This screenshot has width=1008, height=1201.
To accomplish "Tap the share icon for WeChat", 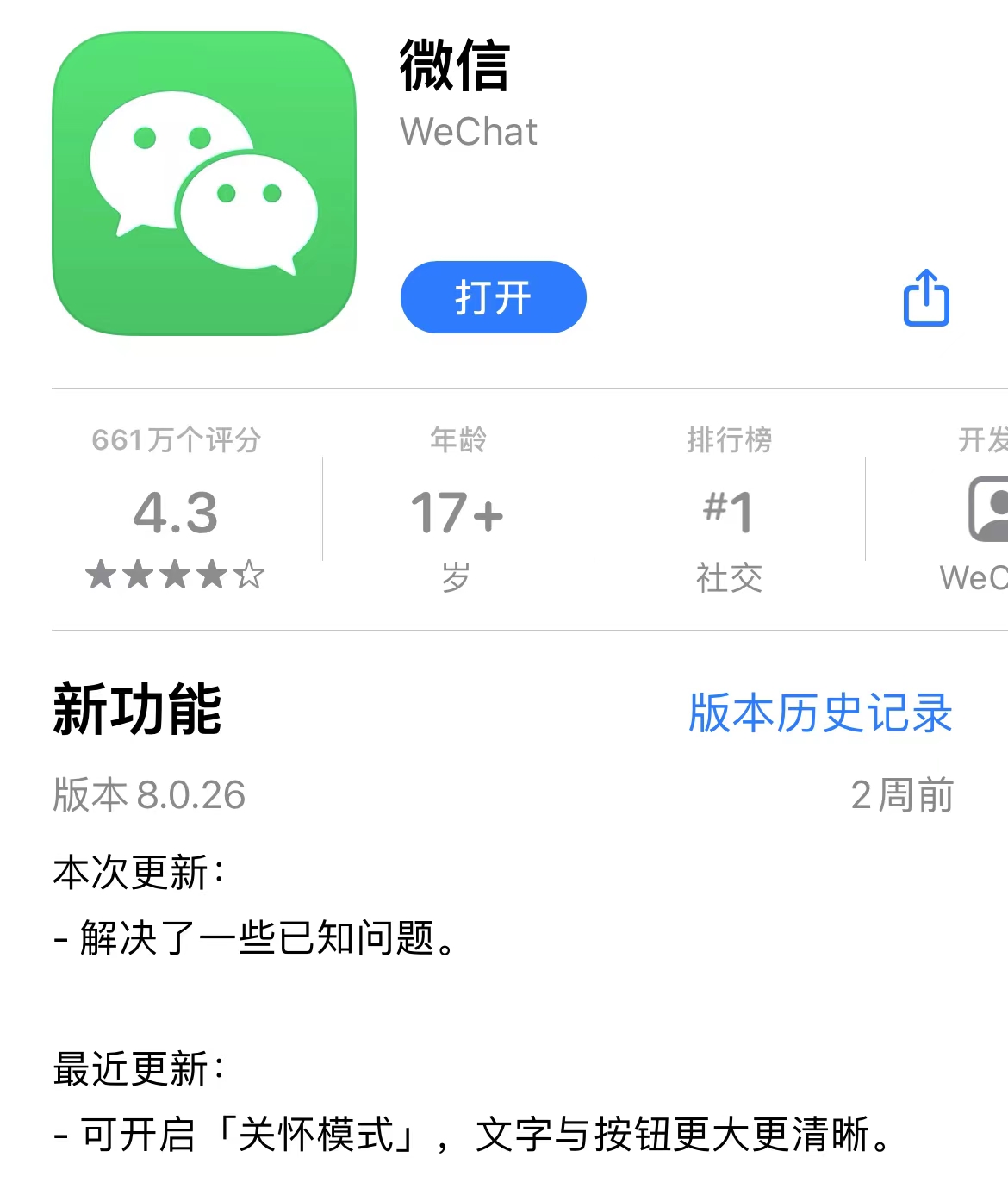I will [x=926, y=297].
